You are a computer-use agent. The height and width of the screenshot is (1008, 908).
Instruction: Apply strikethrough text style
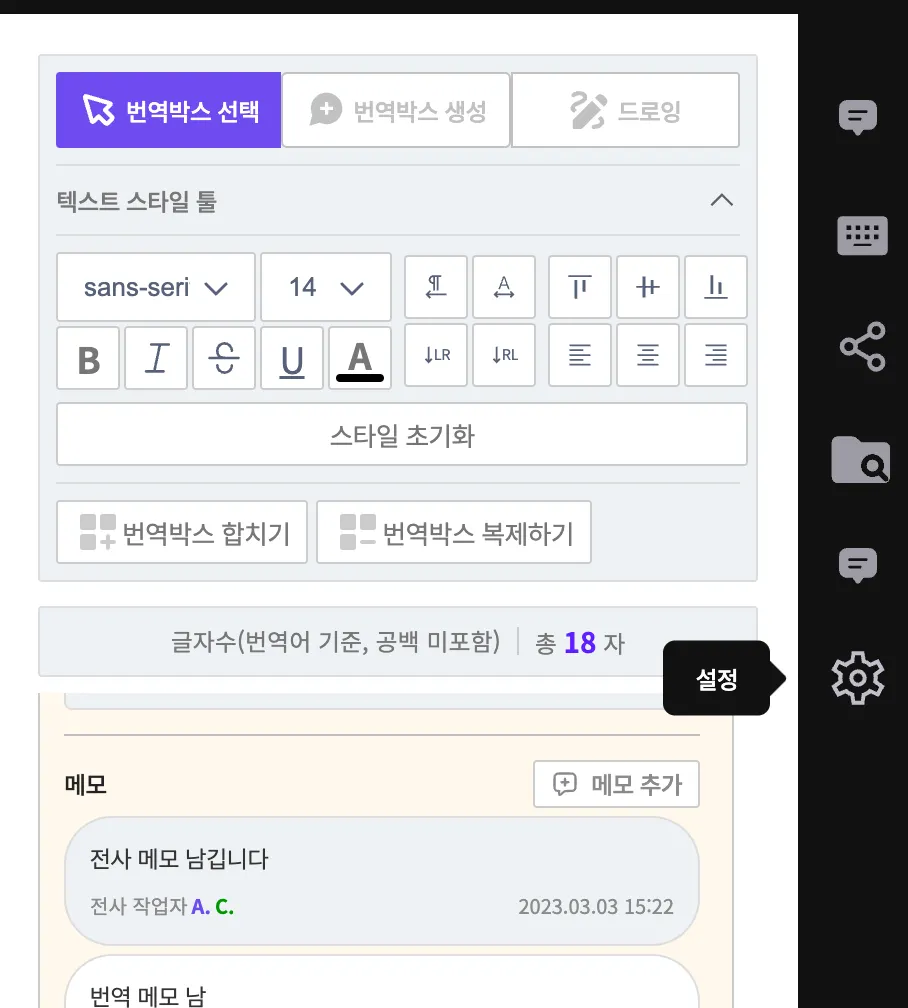click(x=224, y=358)
